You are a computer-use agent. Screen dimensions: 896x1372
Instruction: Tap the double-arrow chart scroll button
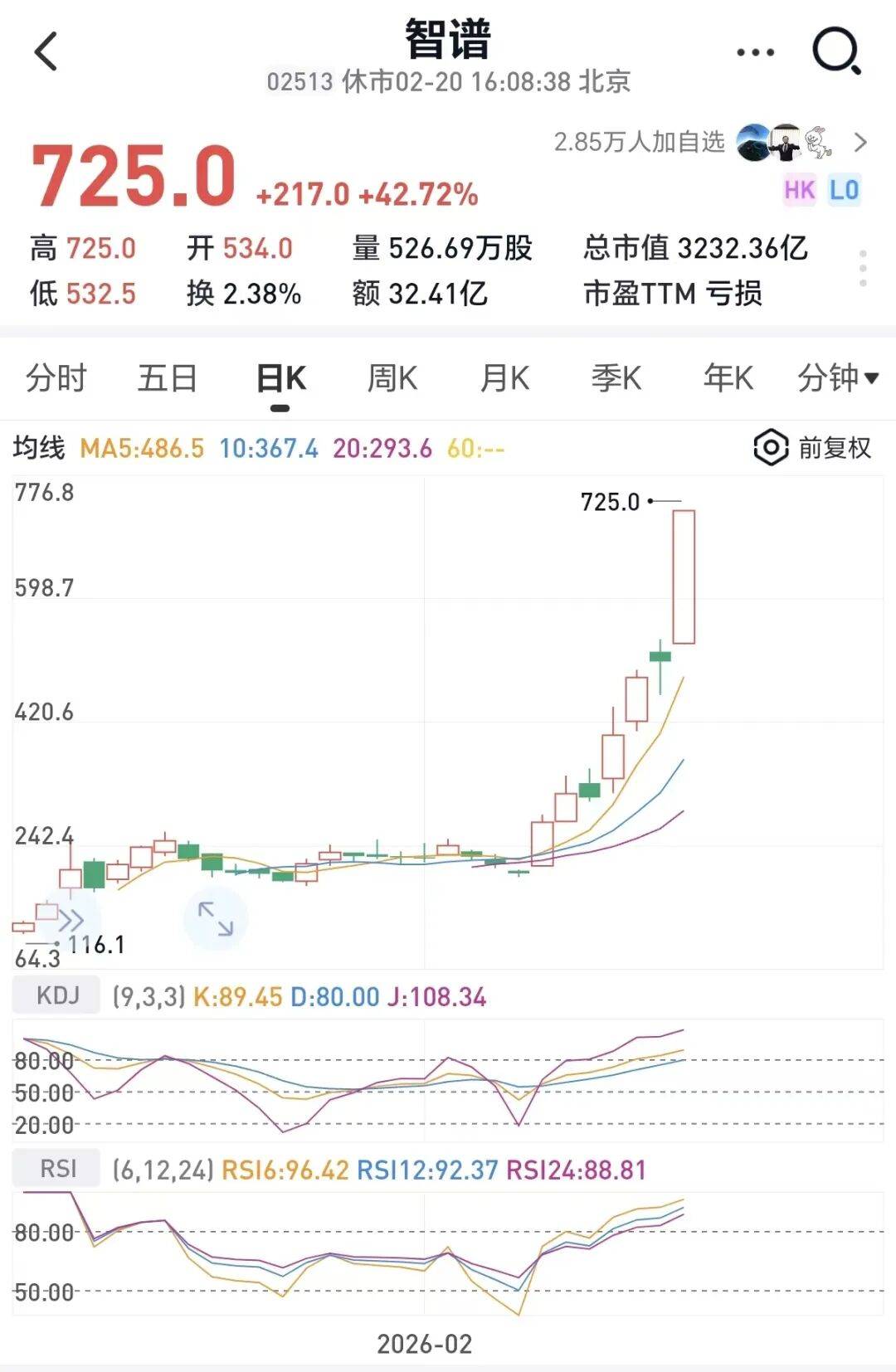pyautogui.click(x=72, y=920)
